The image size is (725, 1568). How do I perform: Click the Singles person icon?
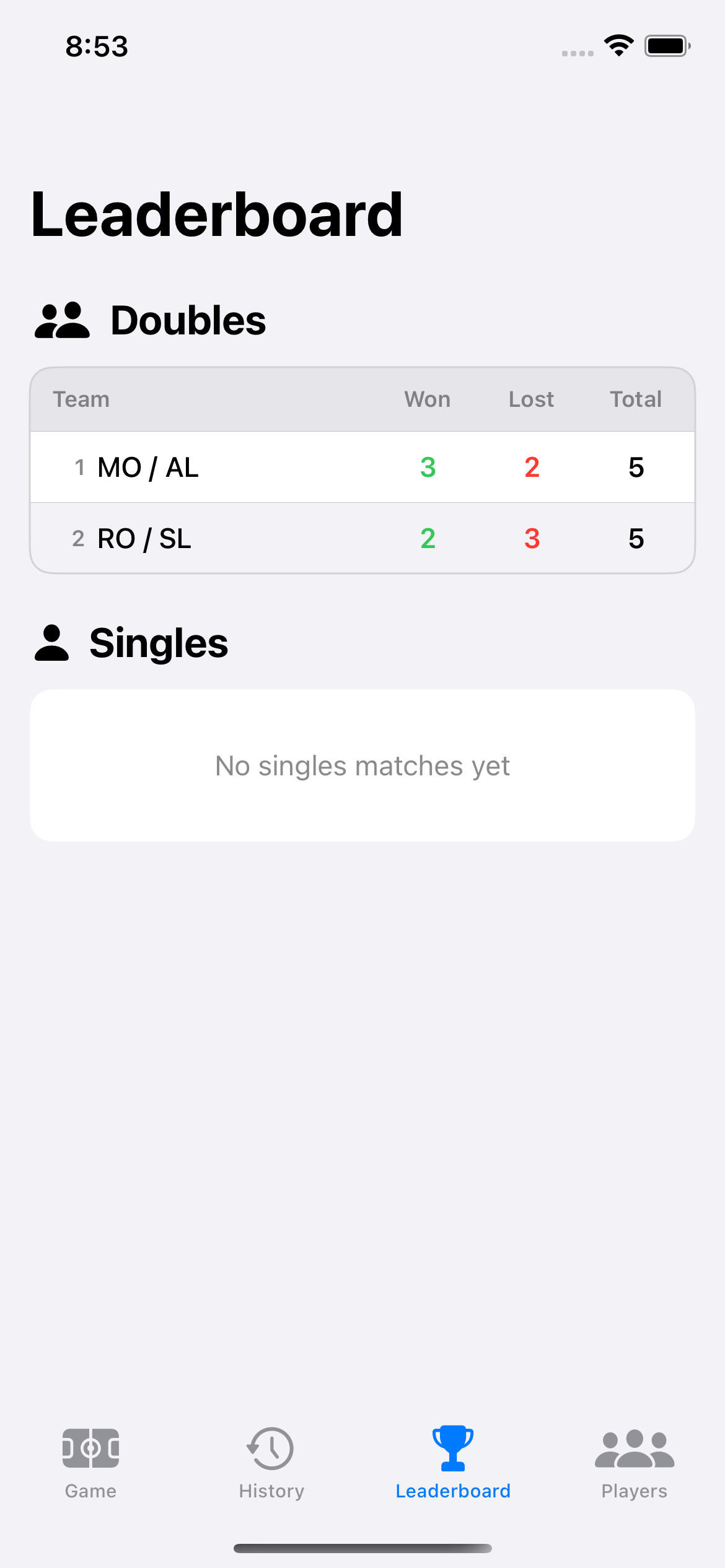point(52,644)
